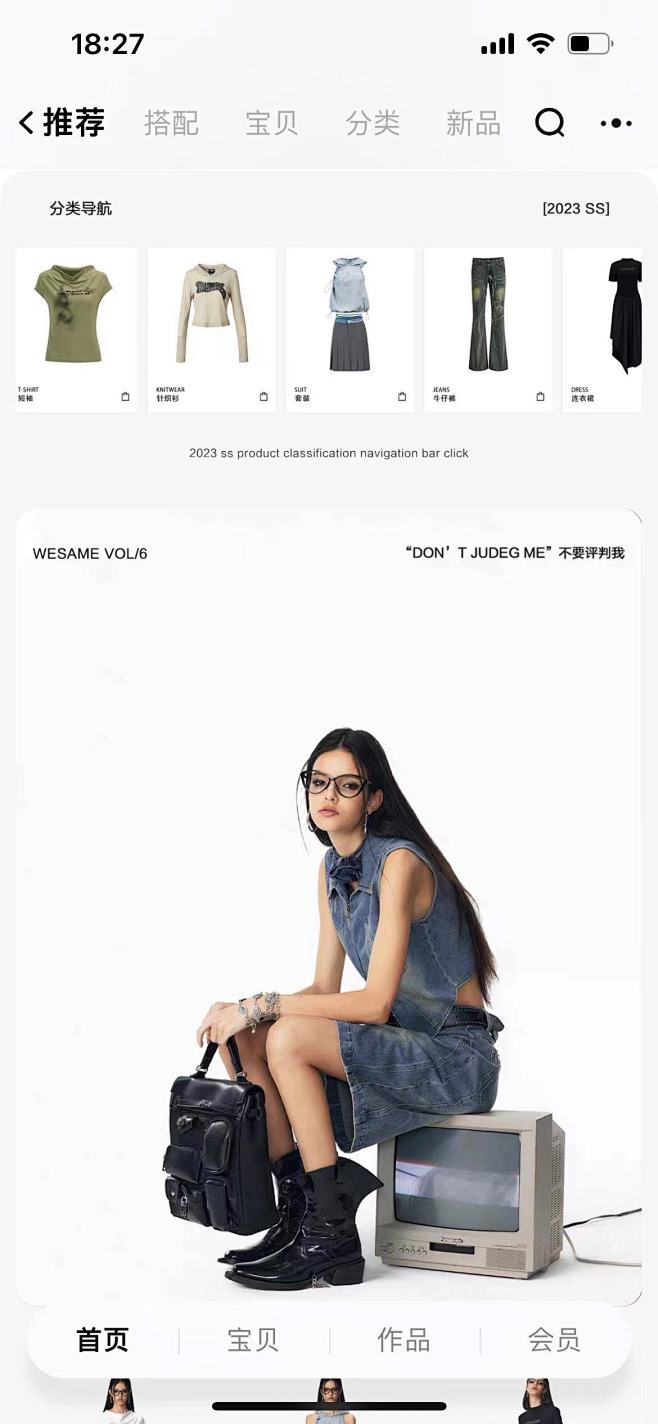Open the search icon

[x=550, y=123]
